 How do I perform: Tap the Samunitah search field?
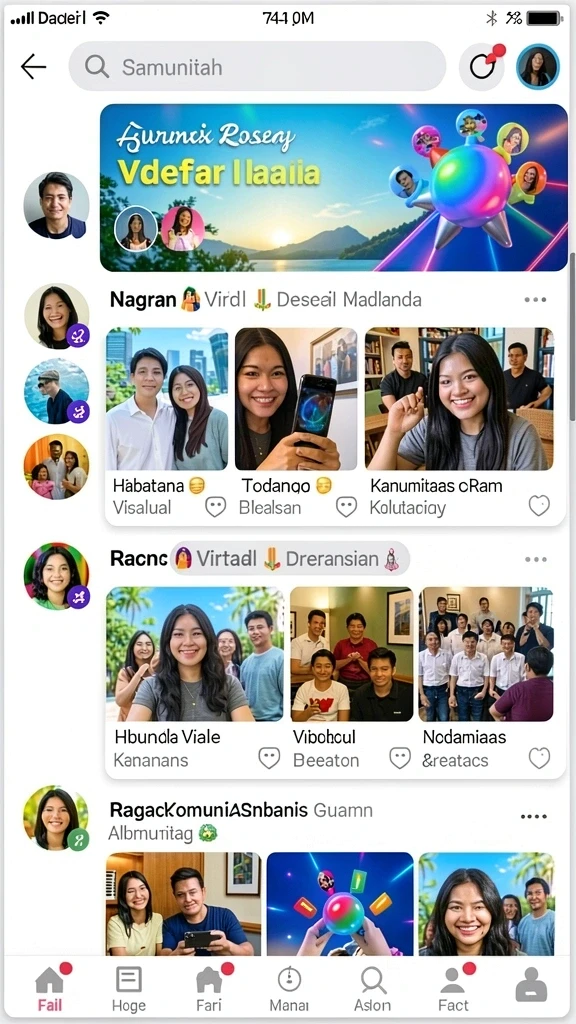[x=257, y=67]
